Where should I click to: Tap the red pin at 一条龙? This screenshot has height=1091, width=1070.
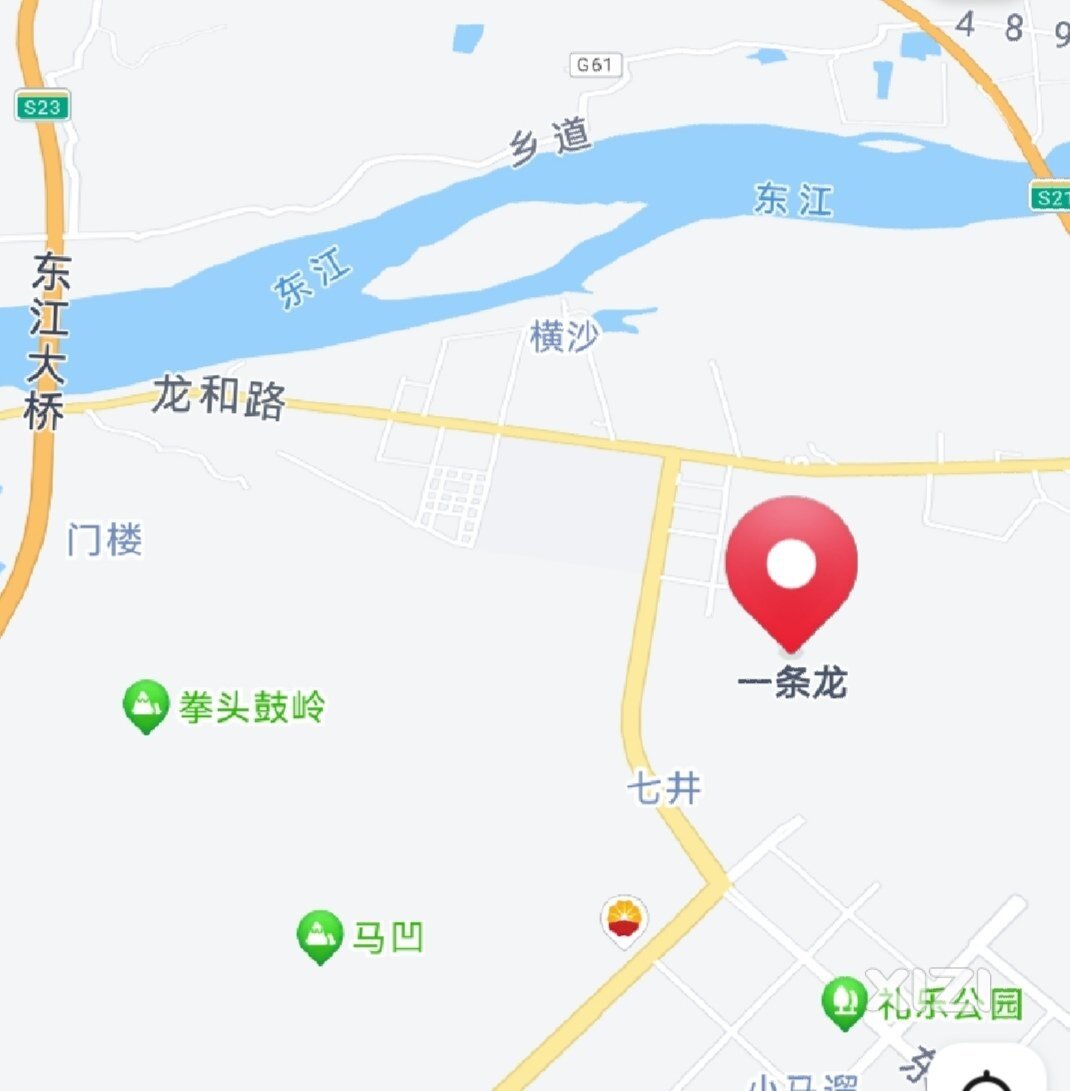point(791,571)
